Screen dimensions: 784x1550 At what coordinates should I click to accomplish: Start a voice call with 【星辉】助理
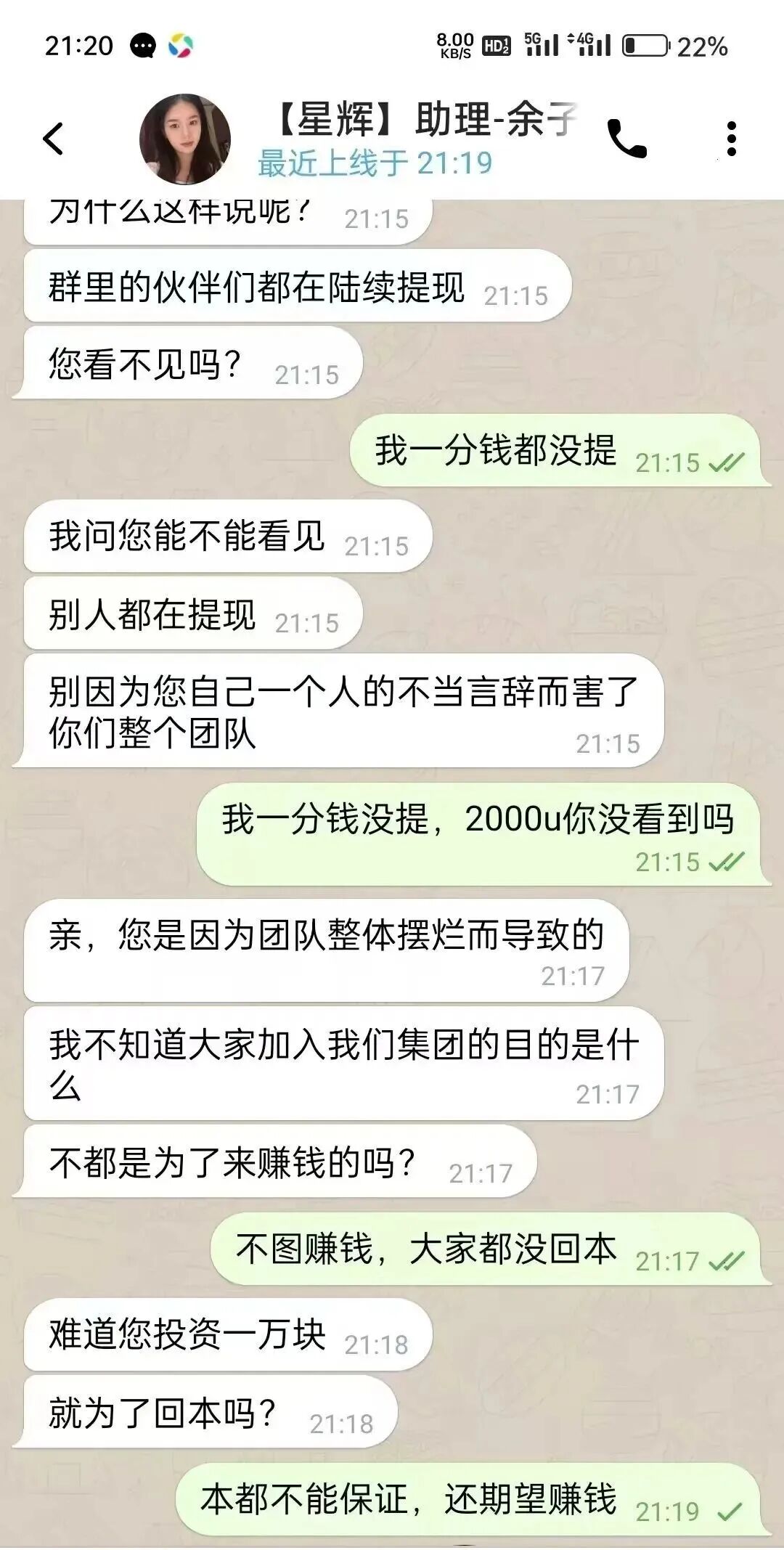[x=626, y=138]
